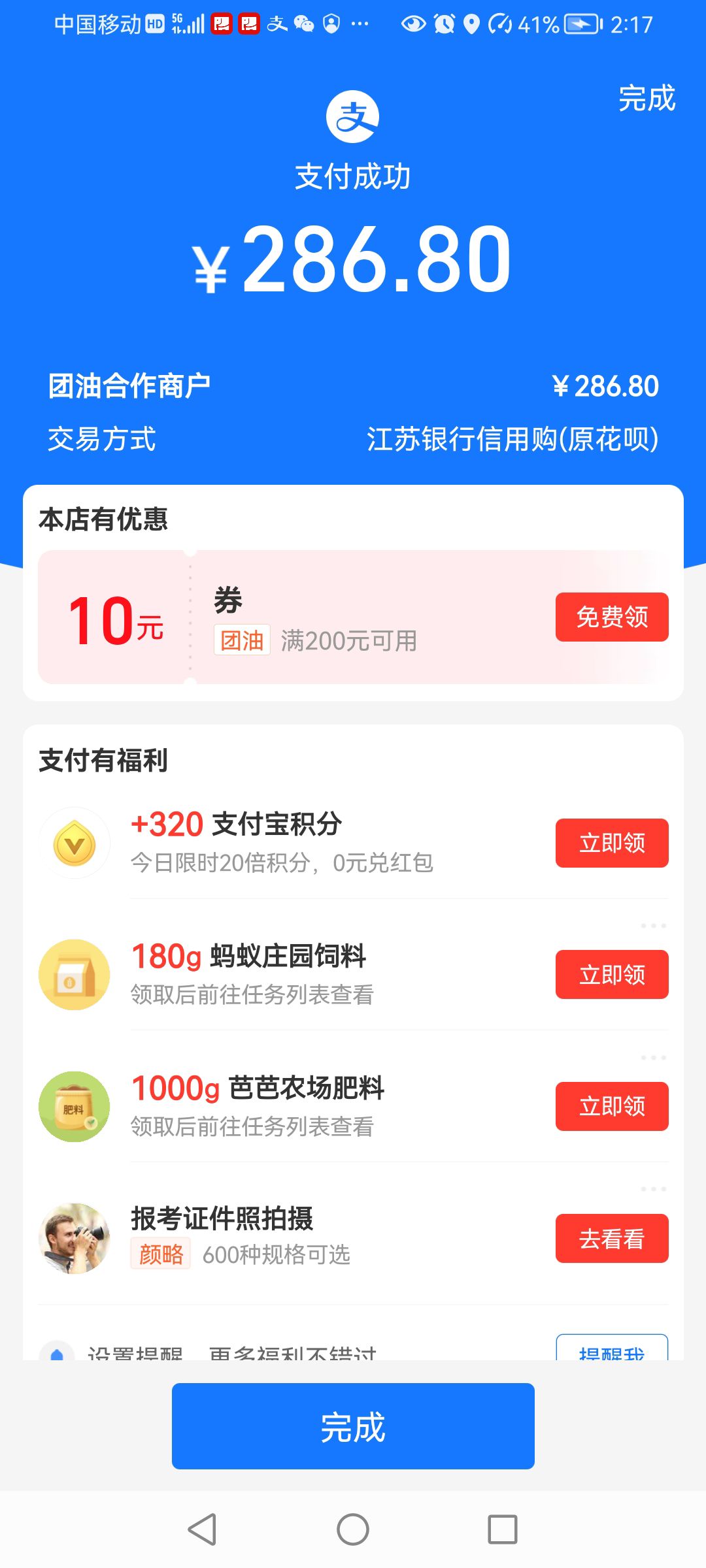
Task: Go to the home screen
Action: click(353, 1529)
